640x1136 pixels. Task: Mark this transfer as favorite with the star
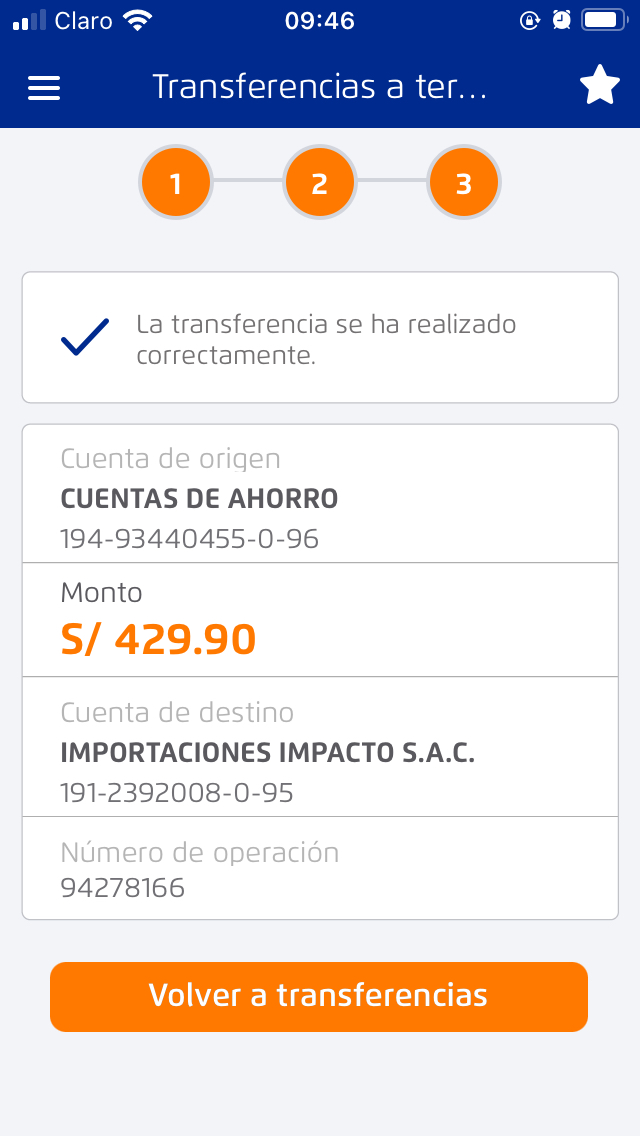click(x=600, y=86)
